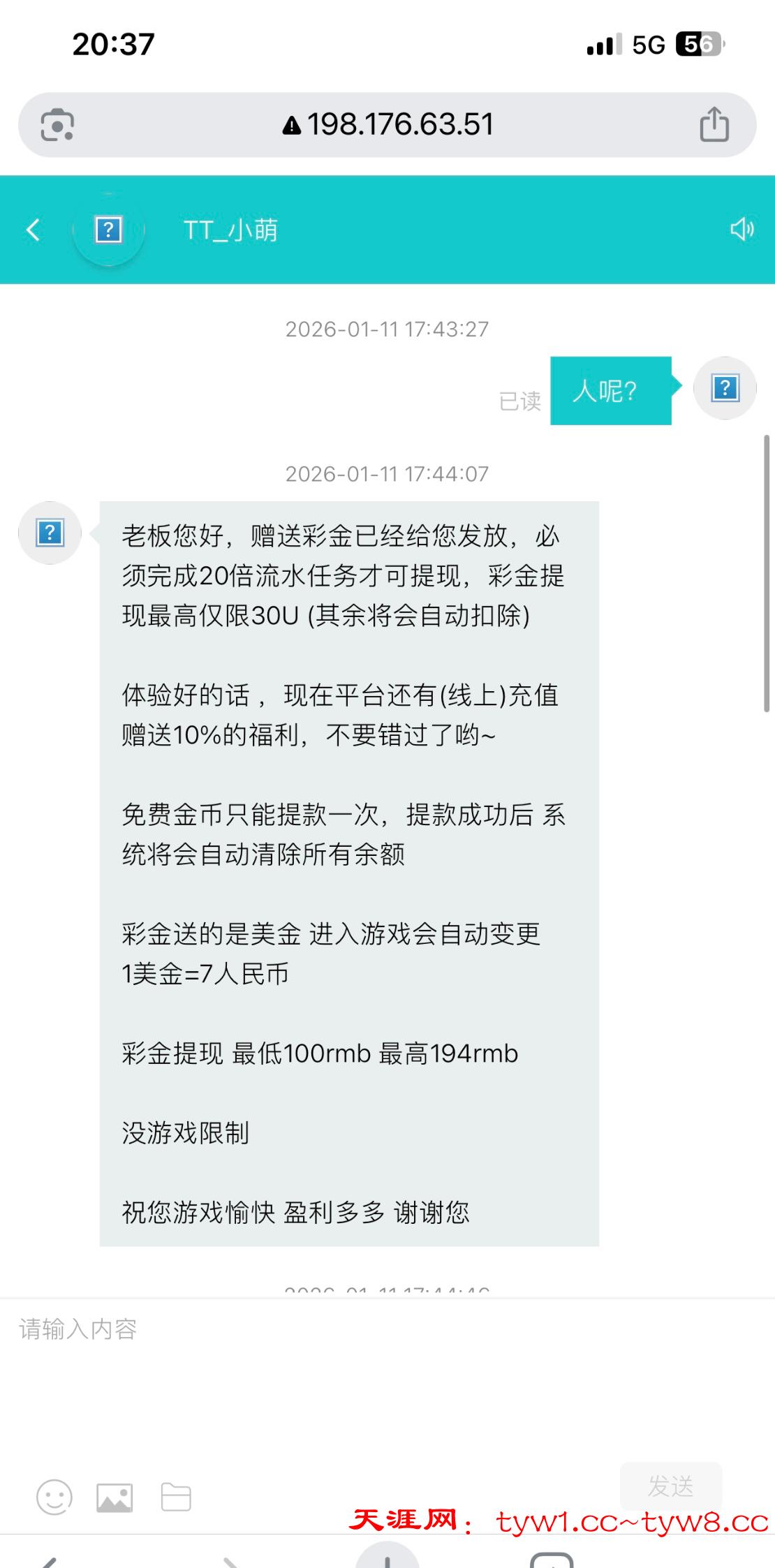Attach a file via the folder icon

click(x=176, y=1497)
